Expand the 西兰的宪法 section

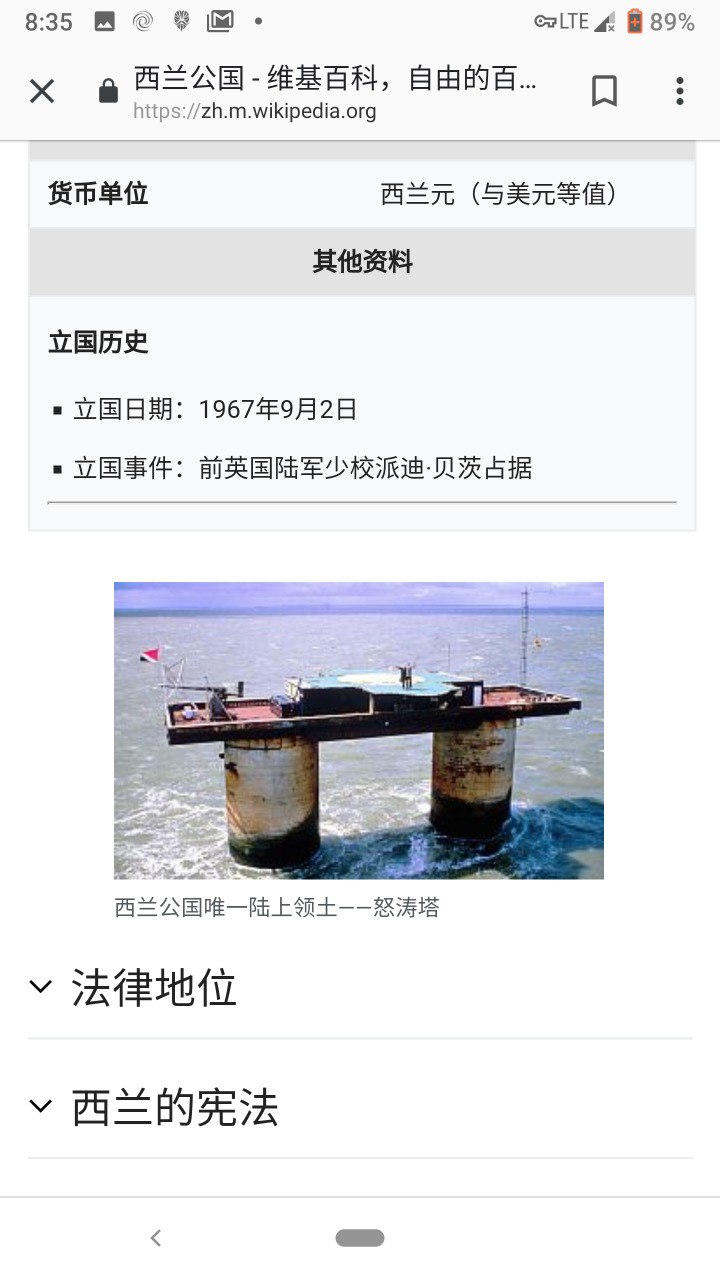[174, 1107]
